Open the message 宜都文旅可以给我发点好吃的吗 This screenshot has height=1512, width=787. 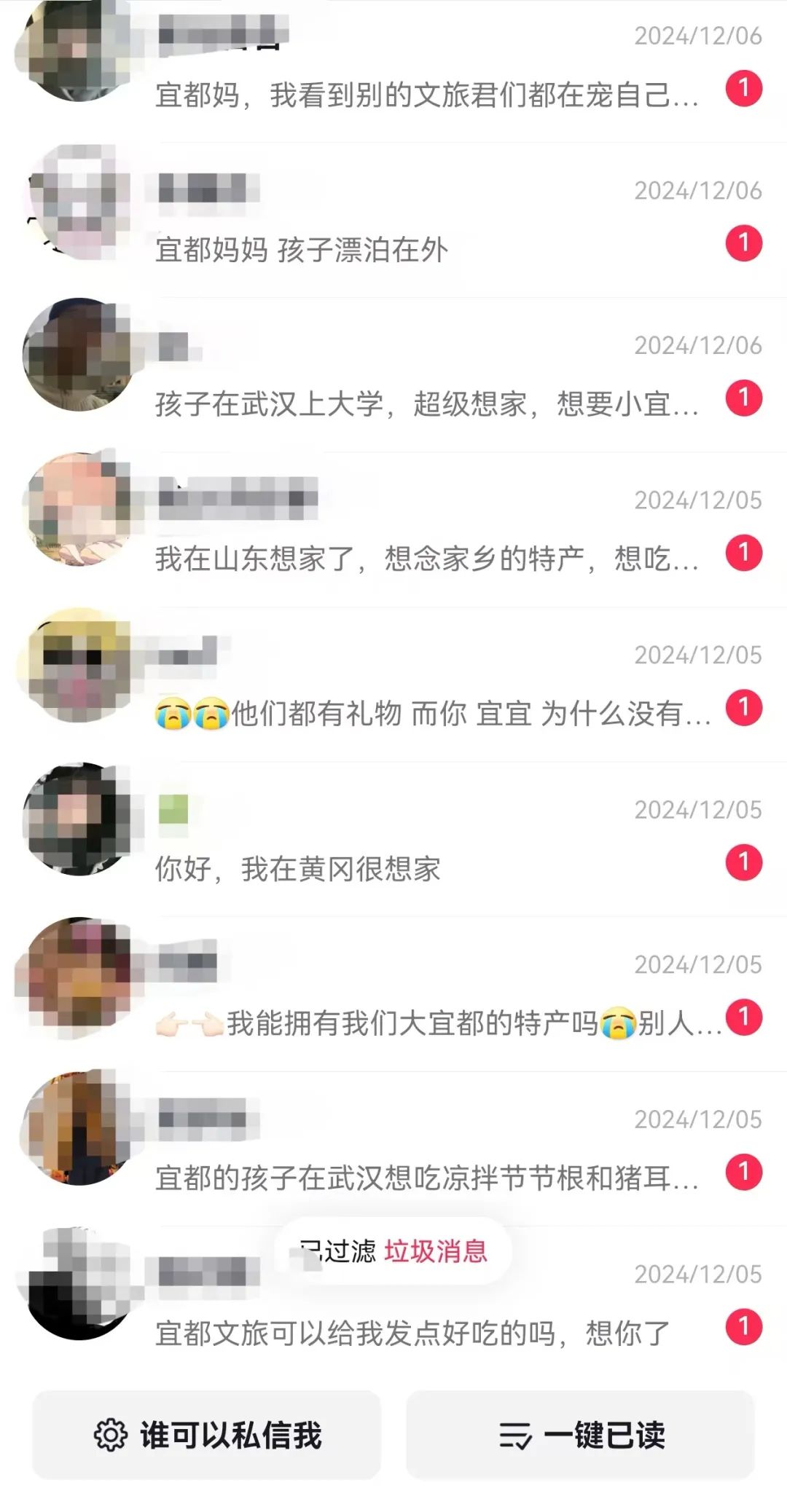point(412,1334)
